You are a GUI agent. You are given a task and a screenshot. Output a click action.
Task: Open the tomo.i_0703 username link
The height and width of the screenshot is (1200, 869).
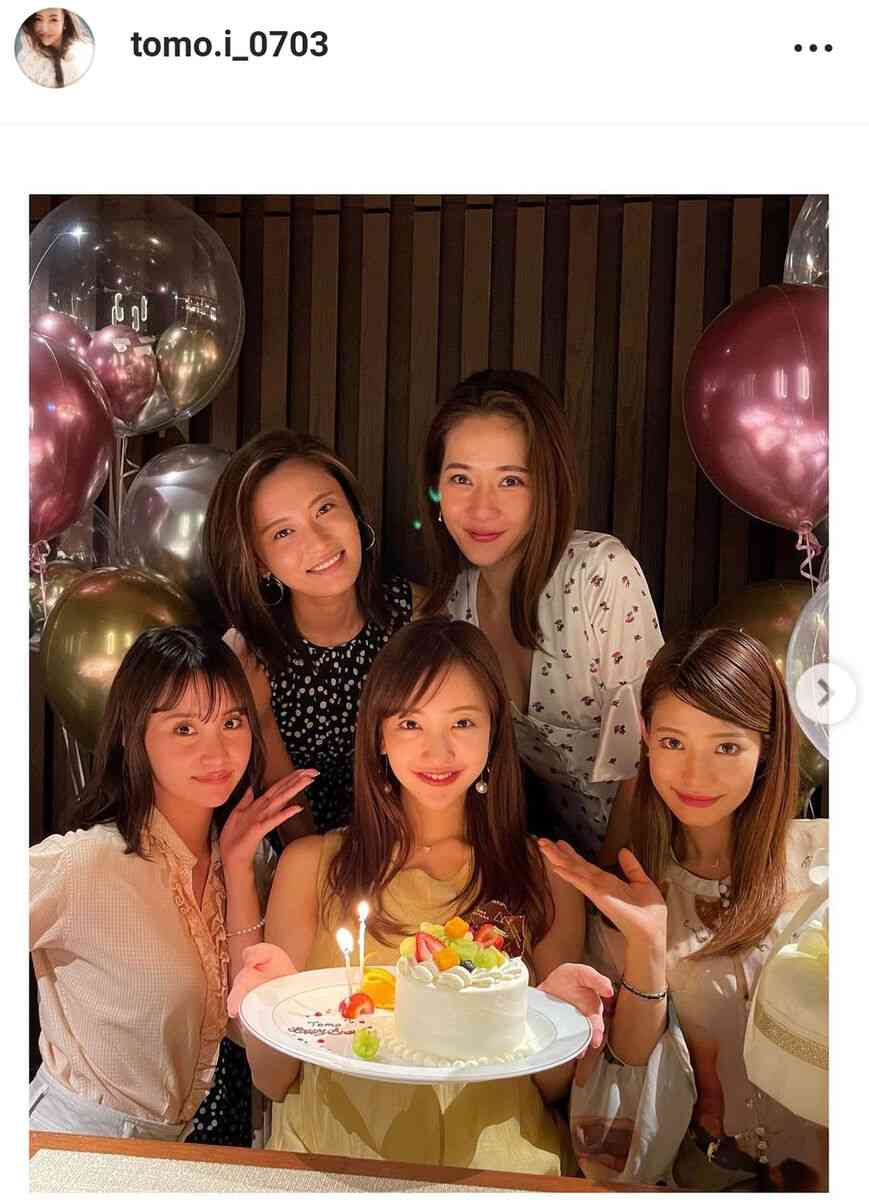coord(229,45)
